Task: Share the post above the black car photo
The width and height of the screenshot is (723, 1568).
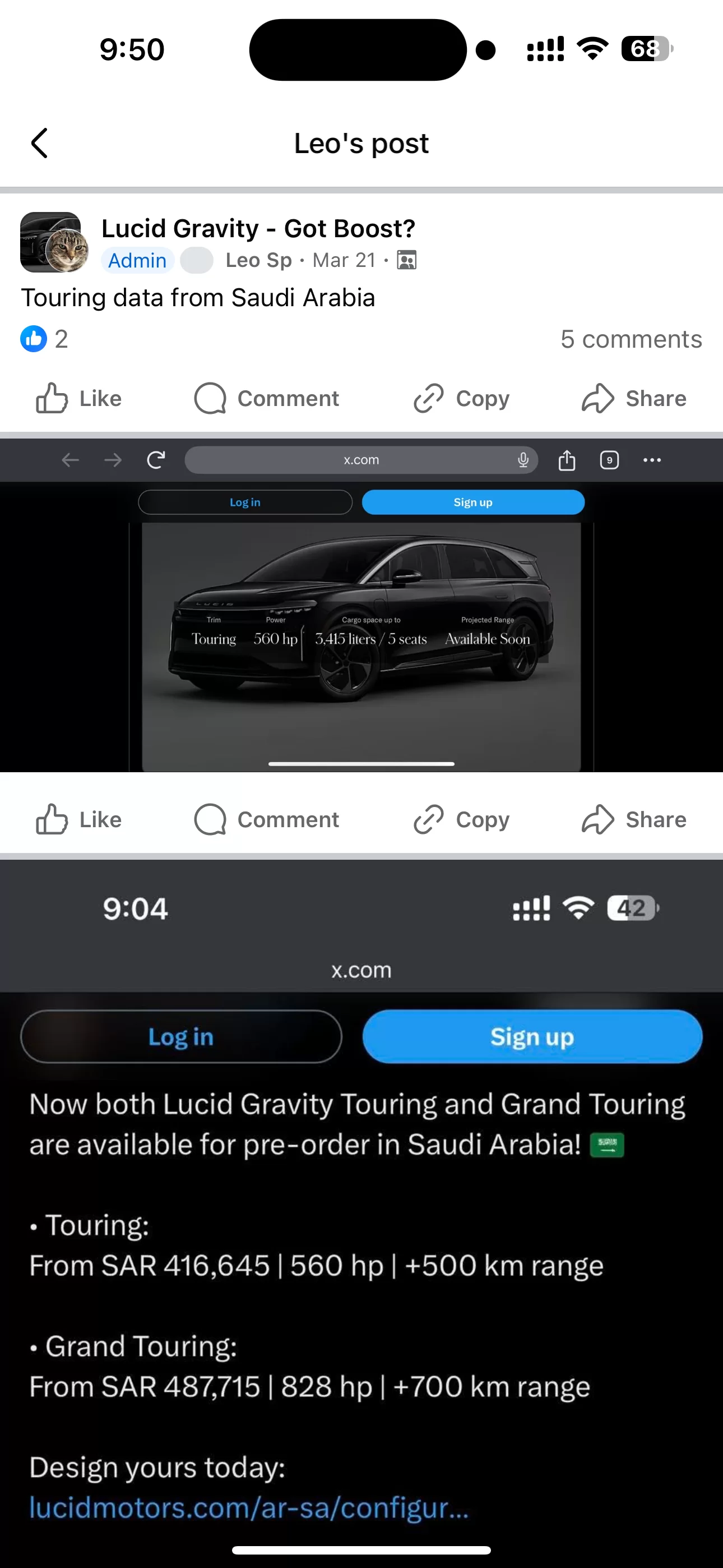Action: click(634, 398)
